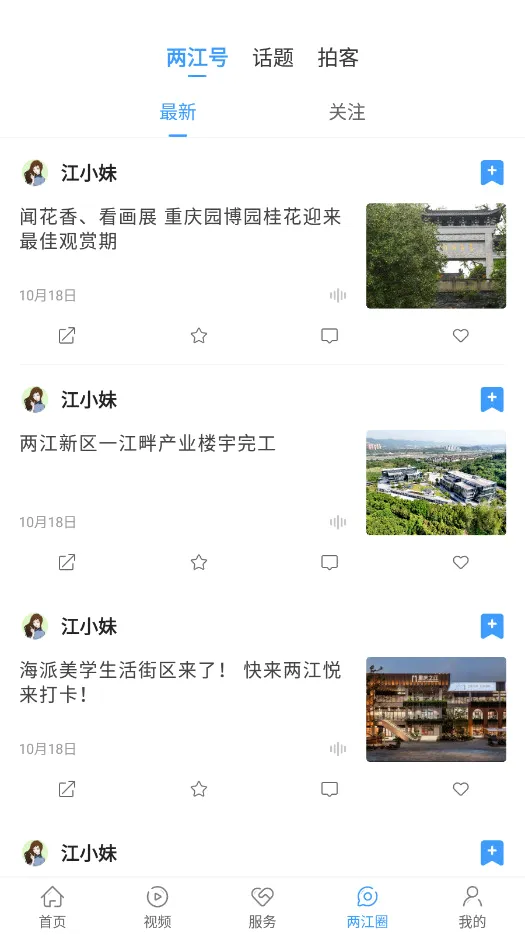Select the 关注 sub-tab
Screen dimensions: 525x935
(x=347, y=112)
